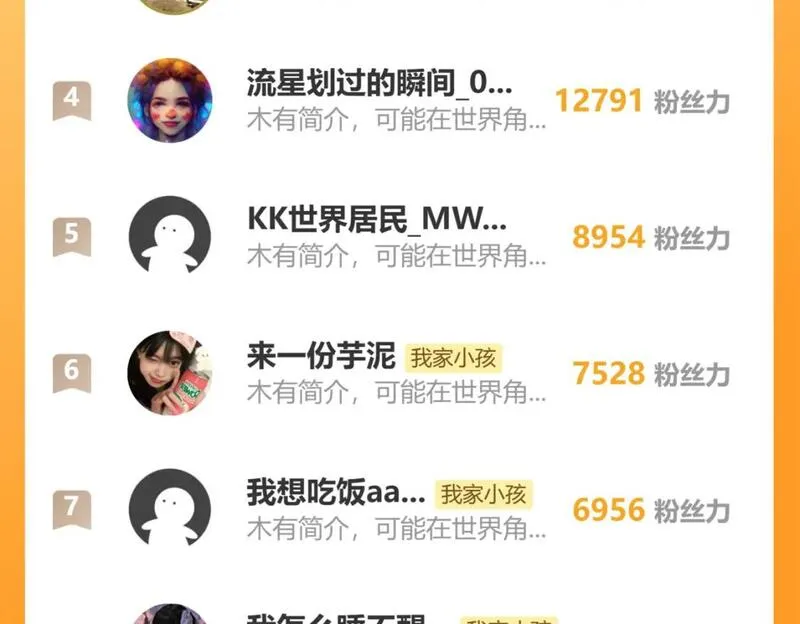Open KK世界居民_MW... ranked fifth
This screenshot has height=624, width=800.
pos(377,219)
